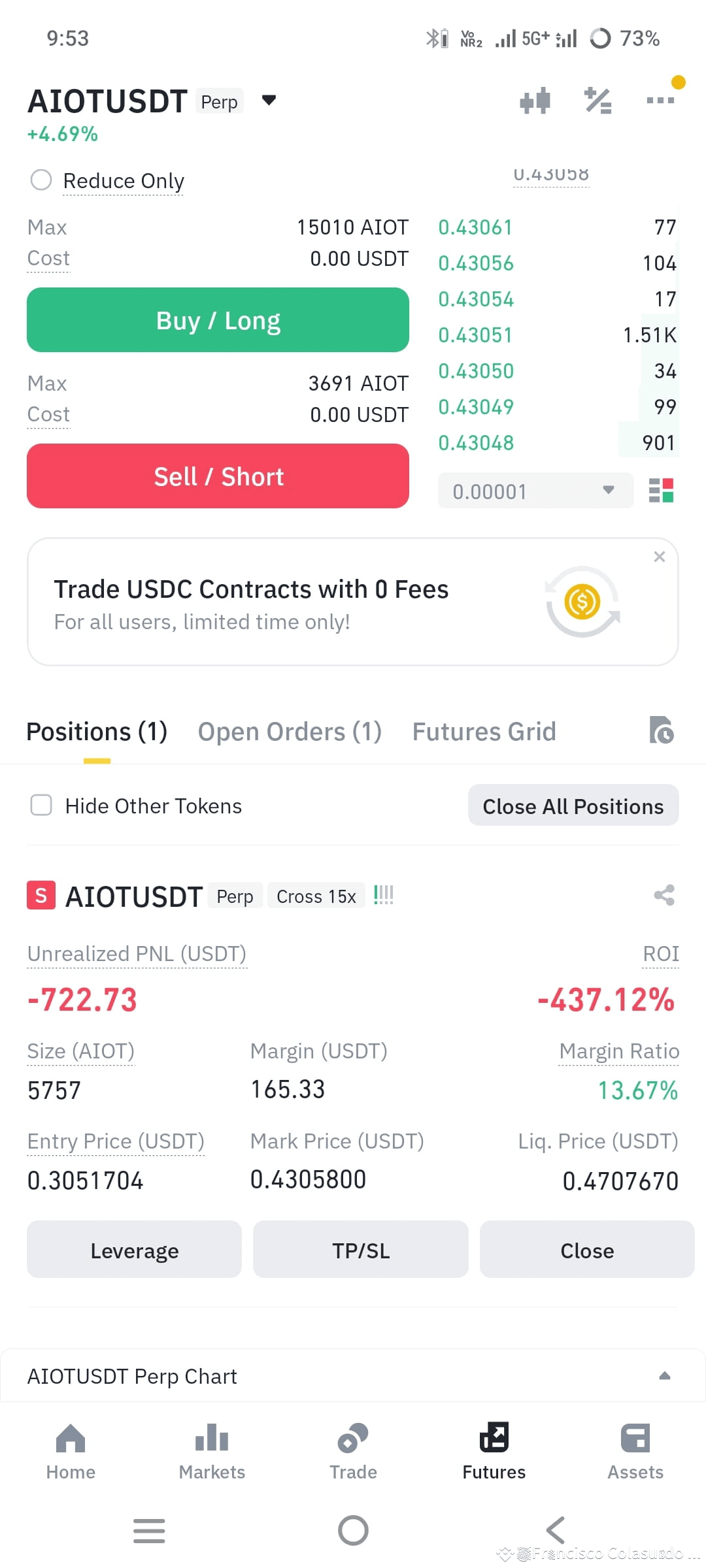Open the three-dot overflow menu
The image size is (706, 1568).
pyautogui.click(x=660, y=100)
